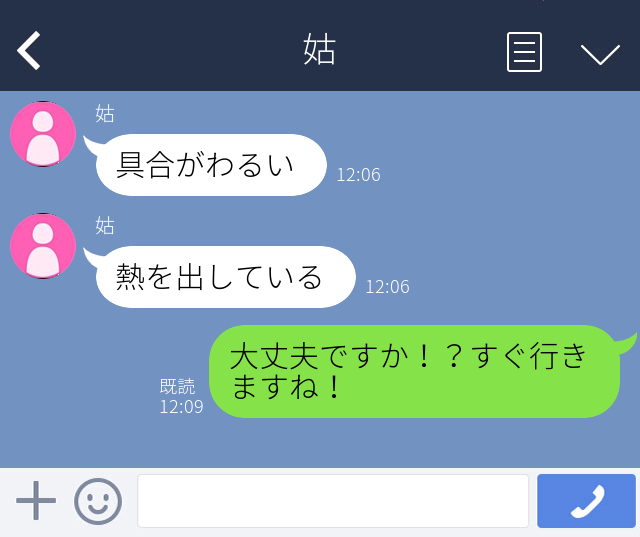Open the emoji sticker picker
This screenshot has width=640, height=537.
point(98,501)
